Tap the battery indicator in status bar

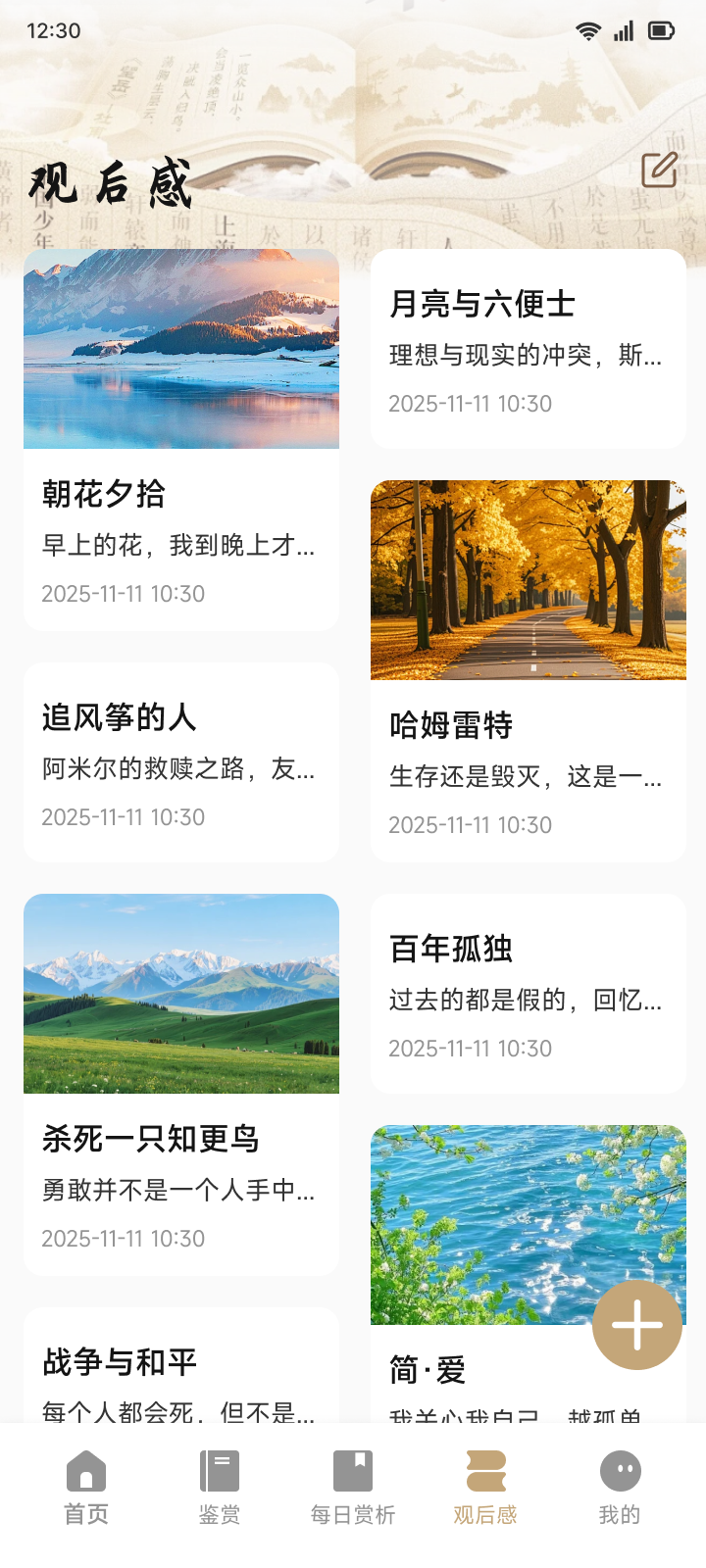point(661,30)
